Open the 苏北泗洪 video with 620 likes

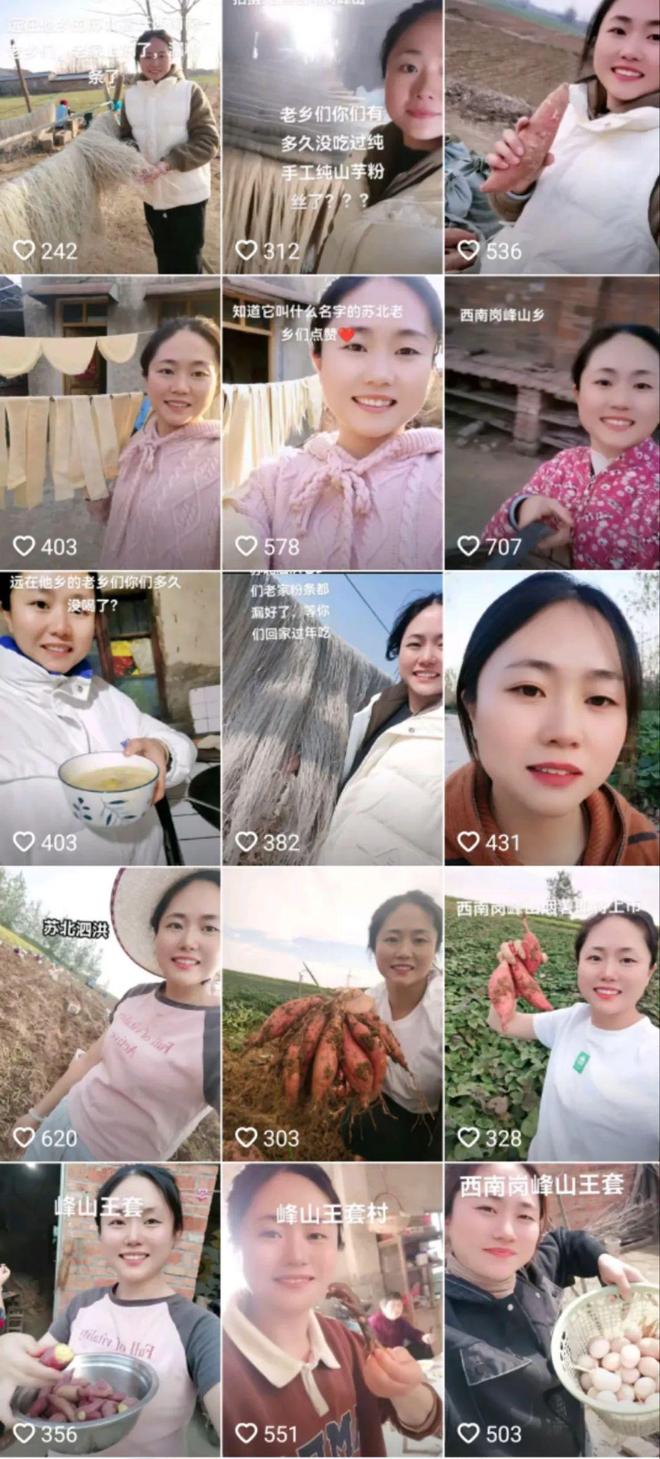pos(110,1013)
